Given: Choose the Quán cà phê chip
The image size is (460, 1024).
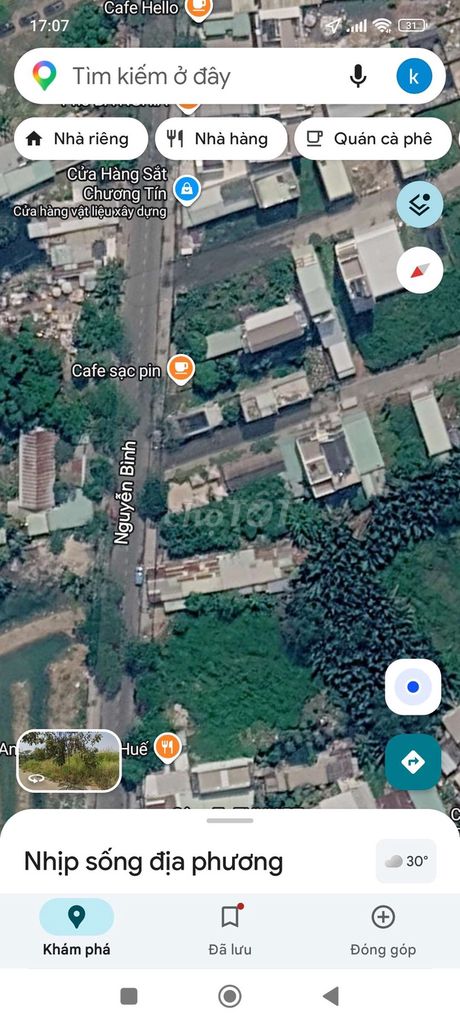Looking at the screenshot, I should point(372,138).
